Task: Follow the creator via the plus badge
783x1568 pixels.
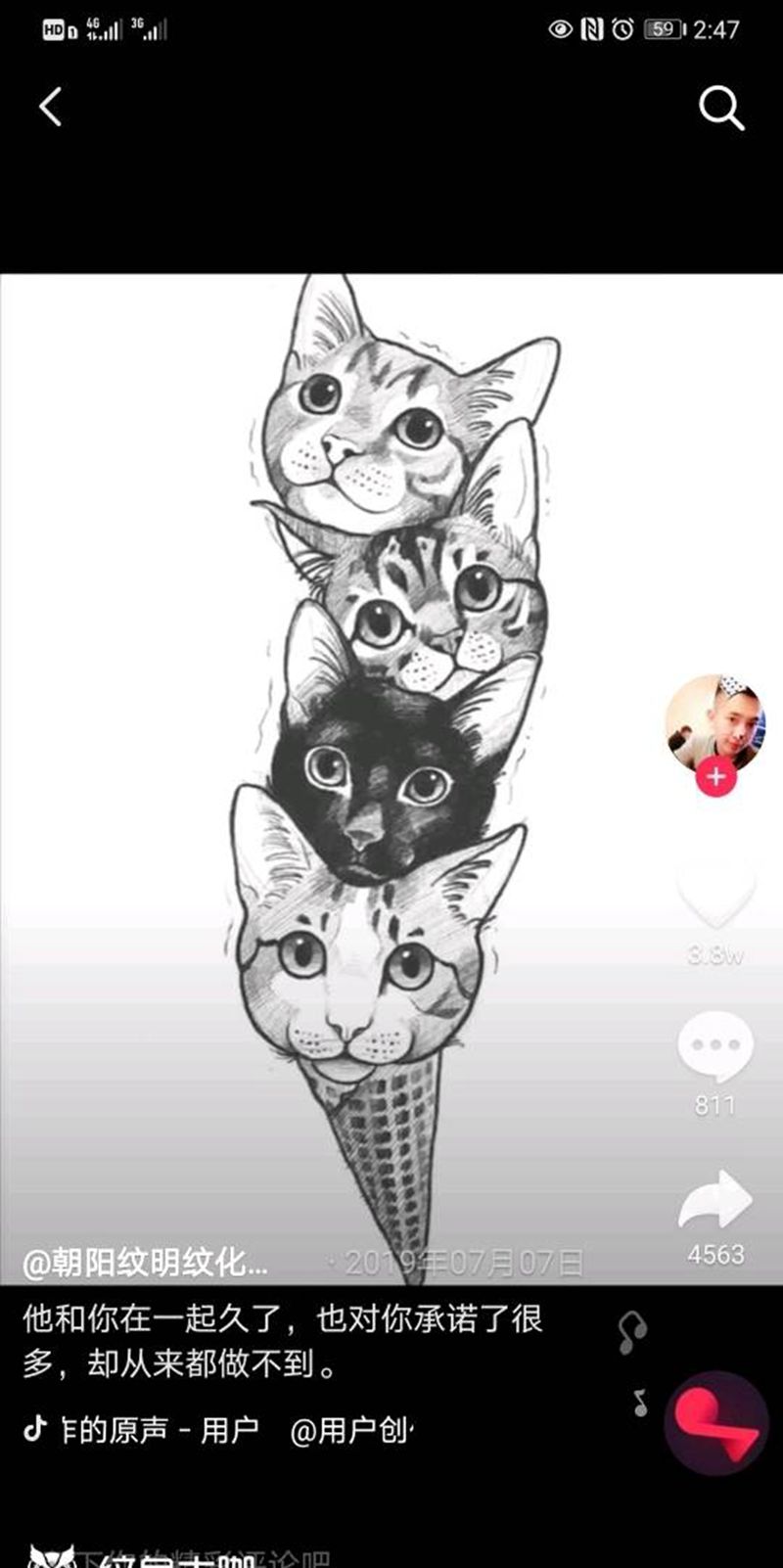Action: [716, 777]
